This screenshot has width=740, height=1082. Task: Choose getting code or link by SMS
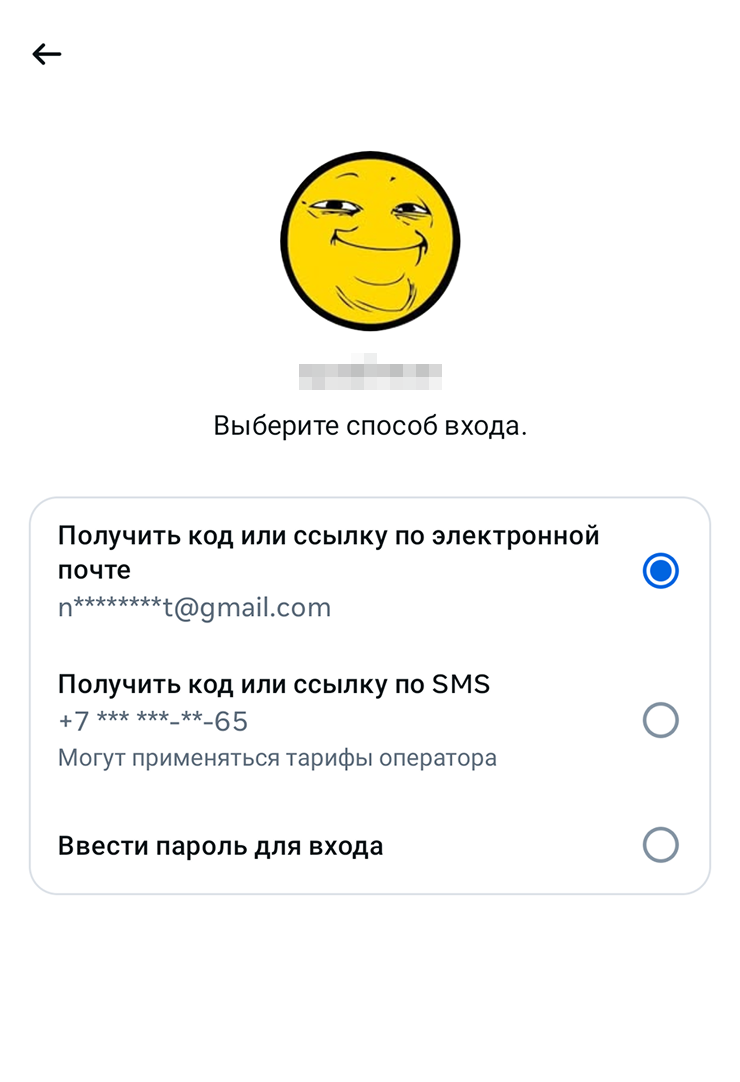(660, 720)
